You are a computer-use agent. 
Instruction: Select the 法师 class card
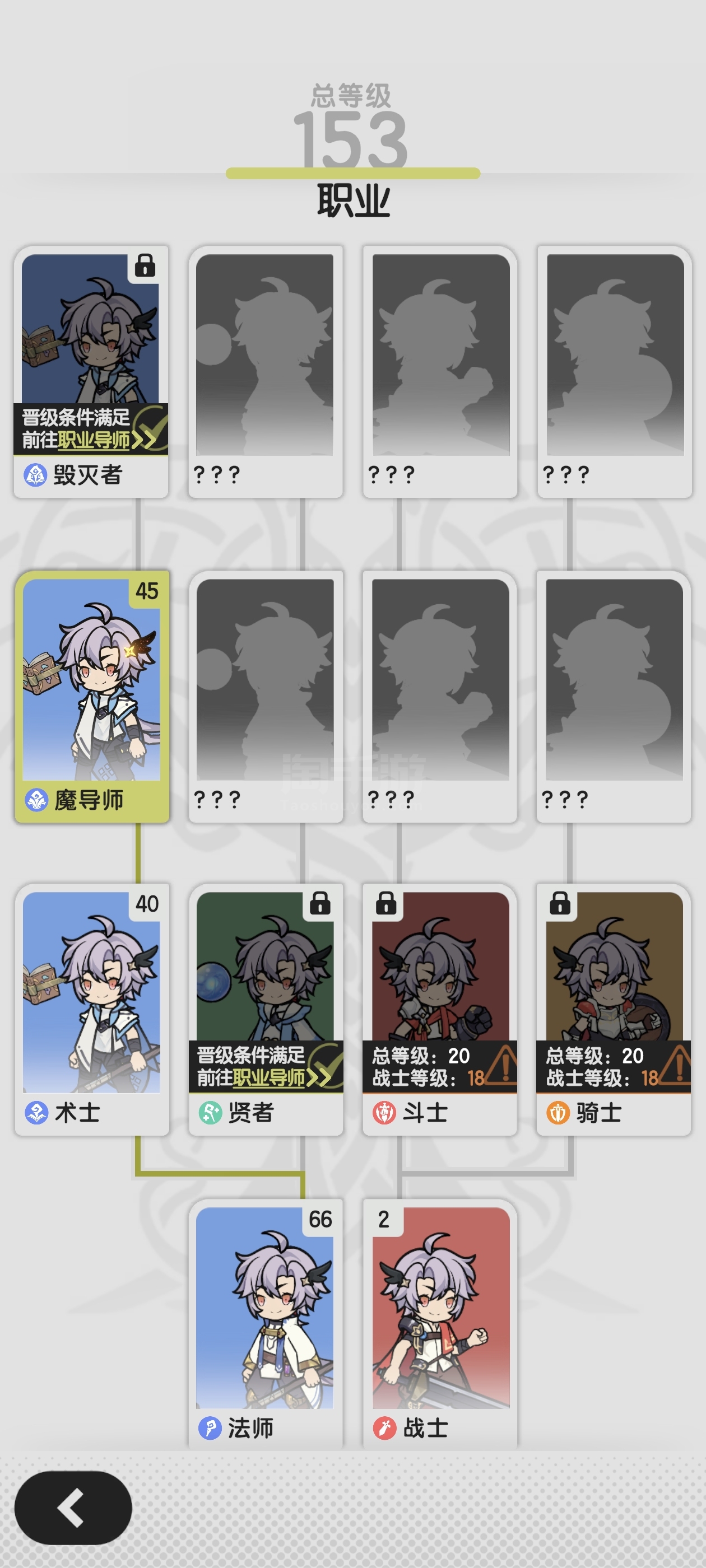tap(266, 1324)
